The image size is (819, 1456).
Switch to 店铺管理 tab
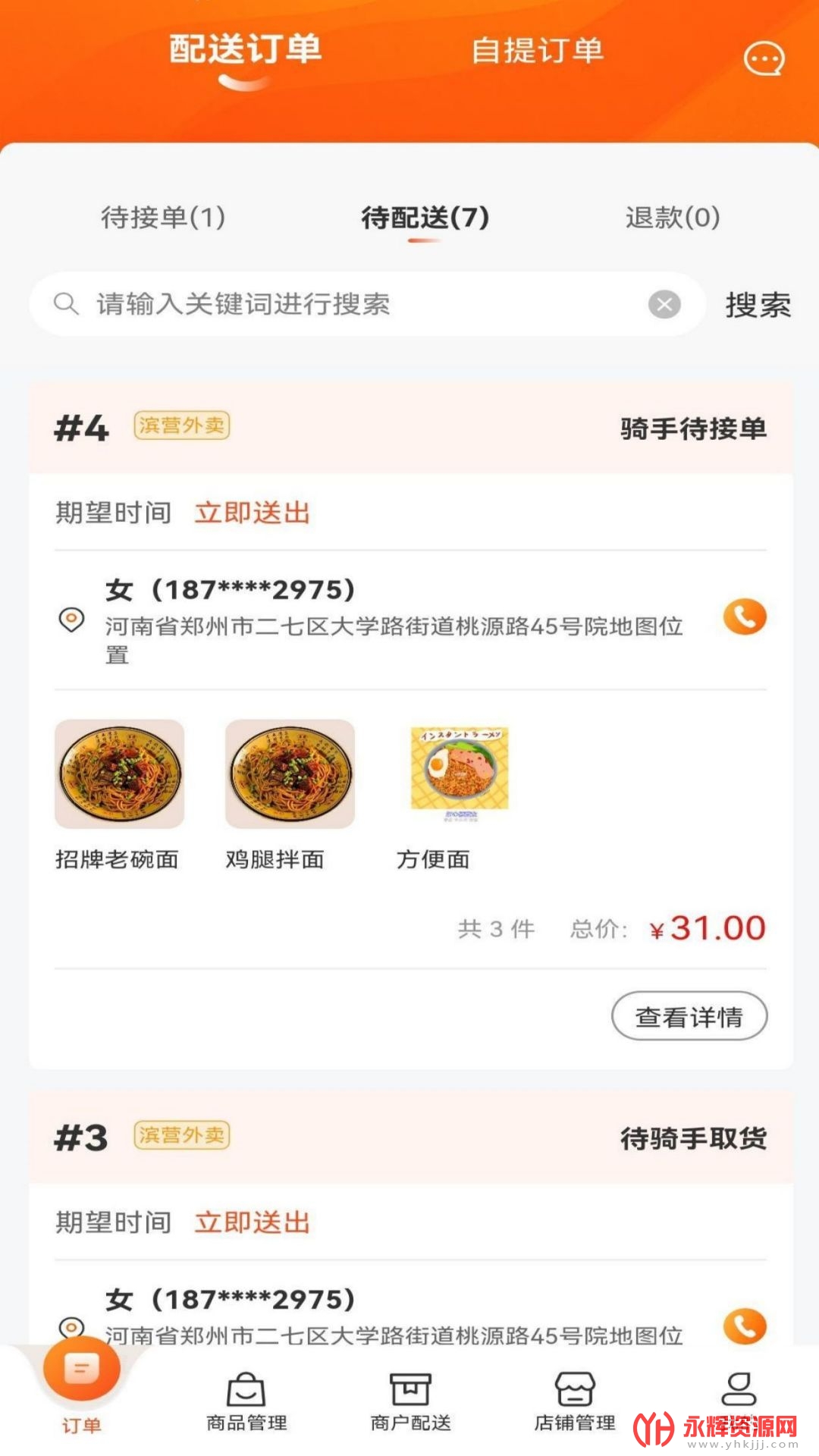coord(575,1401)
